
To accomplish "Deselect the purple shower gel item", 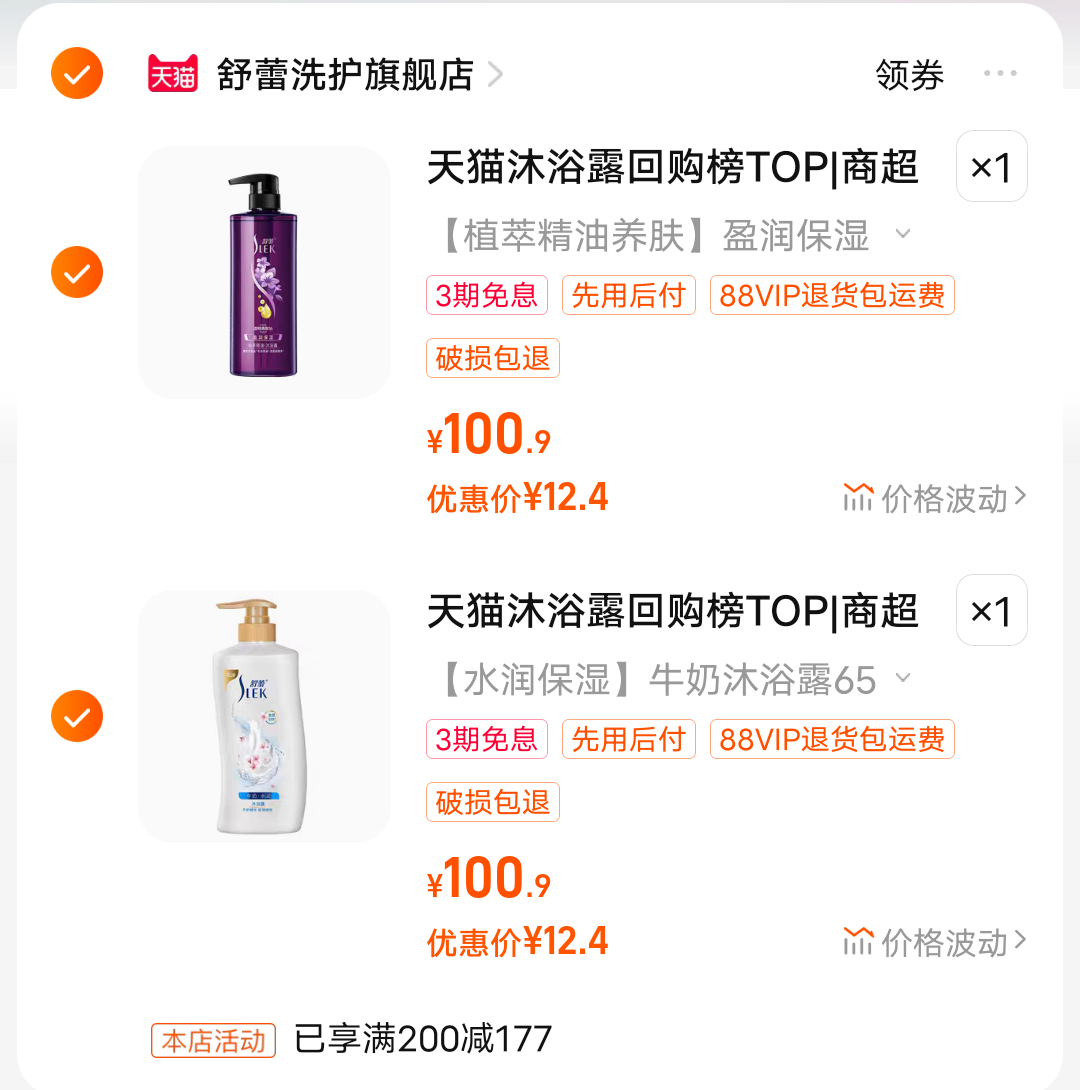I will pos(77,272).
